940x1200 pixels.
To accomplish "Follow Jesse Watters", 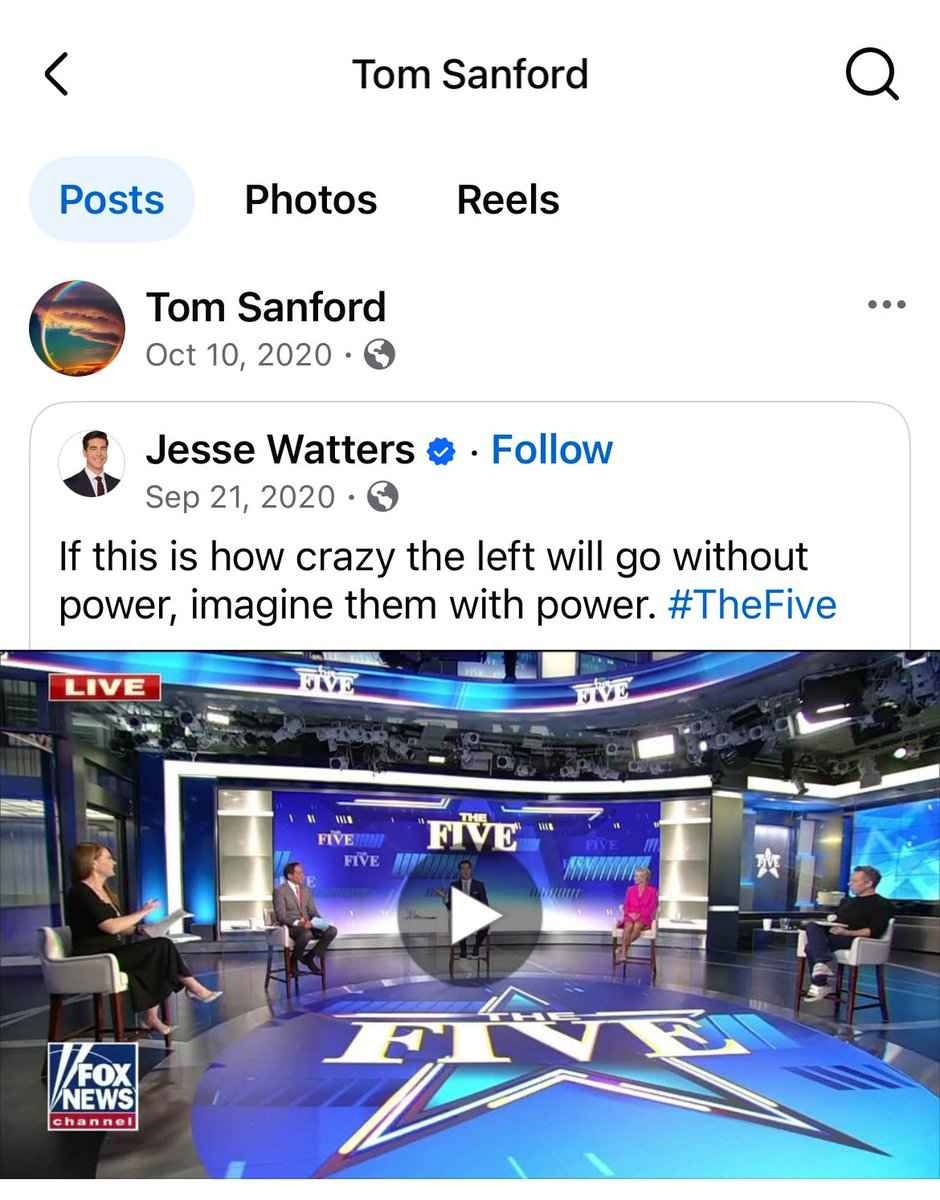I will (551, 450).
